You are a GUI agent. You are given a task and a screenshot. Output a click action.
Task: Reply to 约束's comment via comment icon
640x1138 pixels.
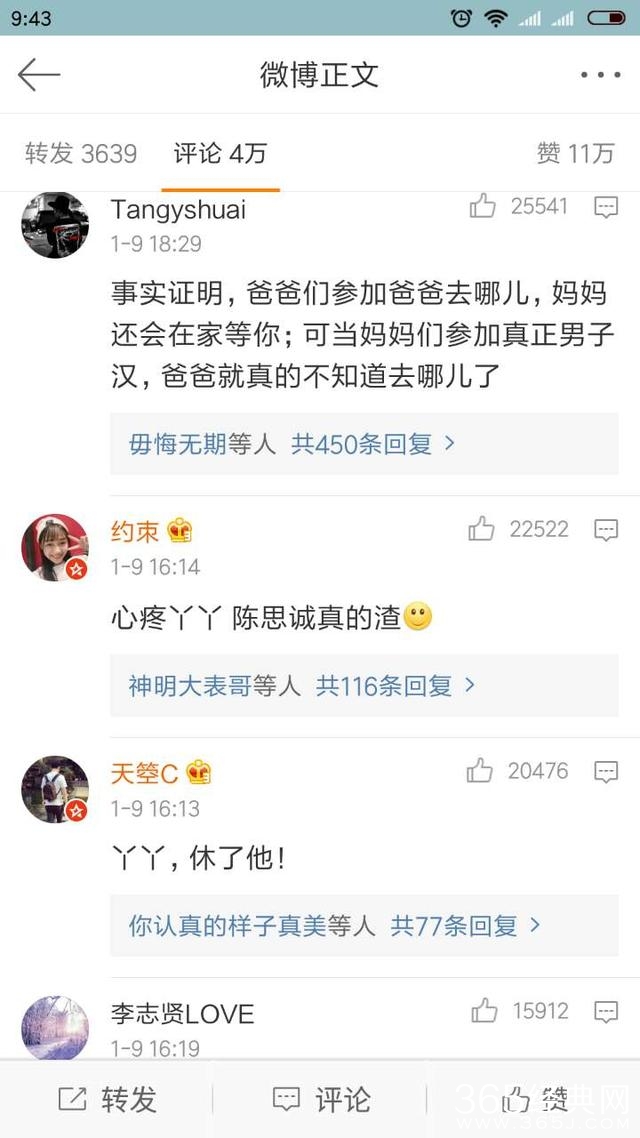[x=606, y=530]
